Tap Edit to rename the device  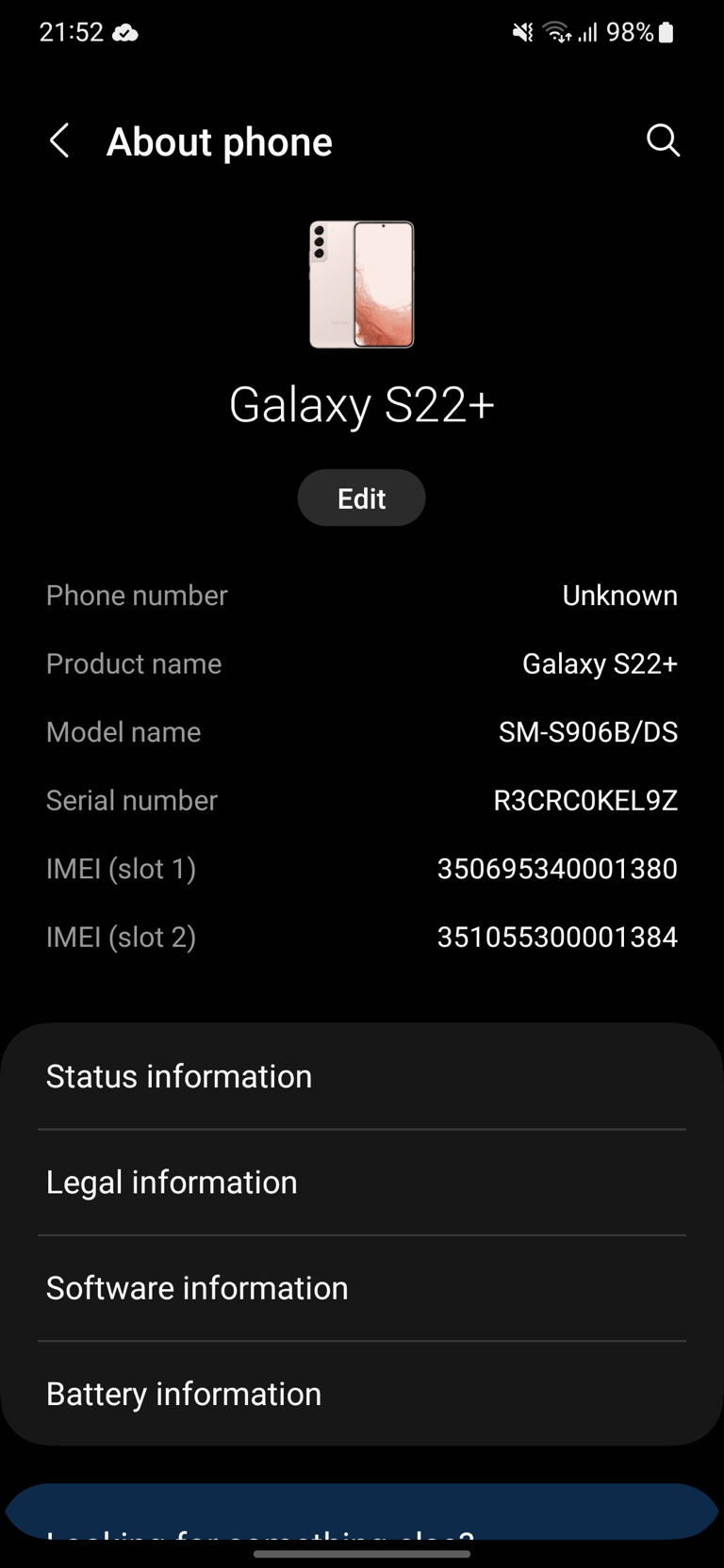click(361, 498)
